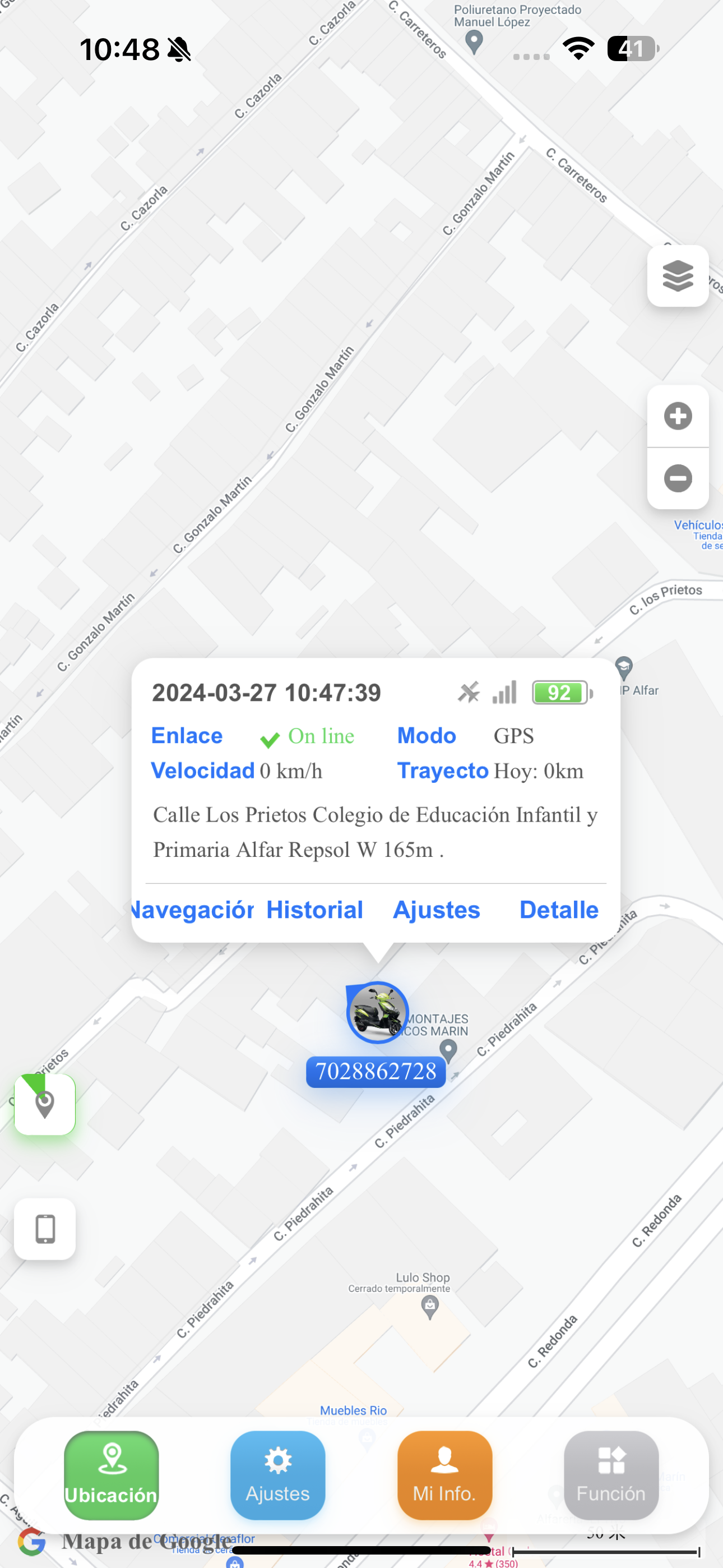The image size is (723, 1568).
Task: Show the phone location on the map
Action: 45,1229
